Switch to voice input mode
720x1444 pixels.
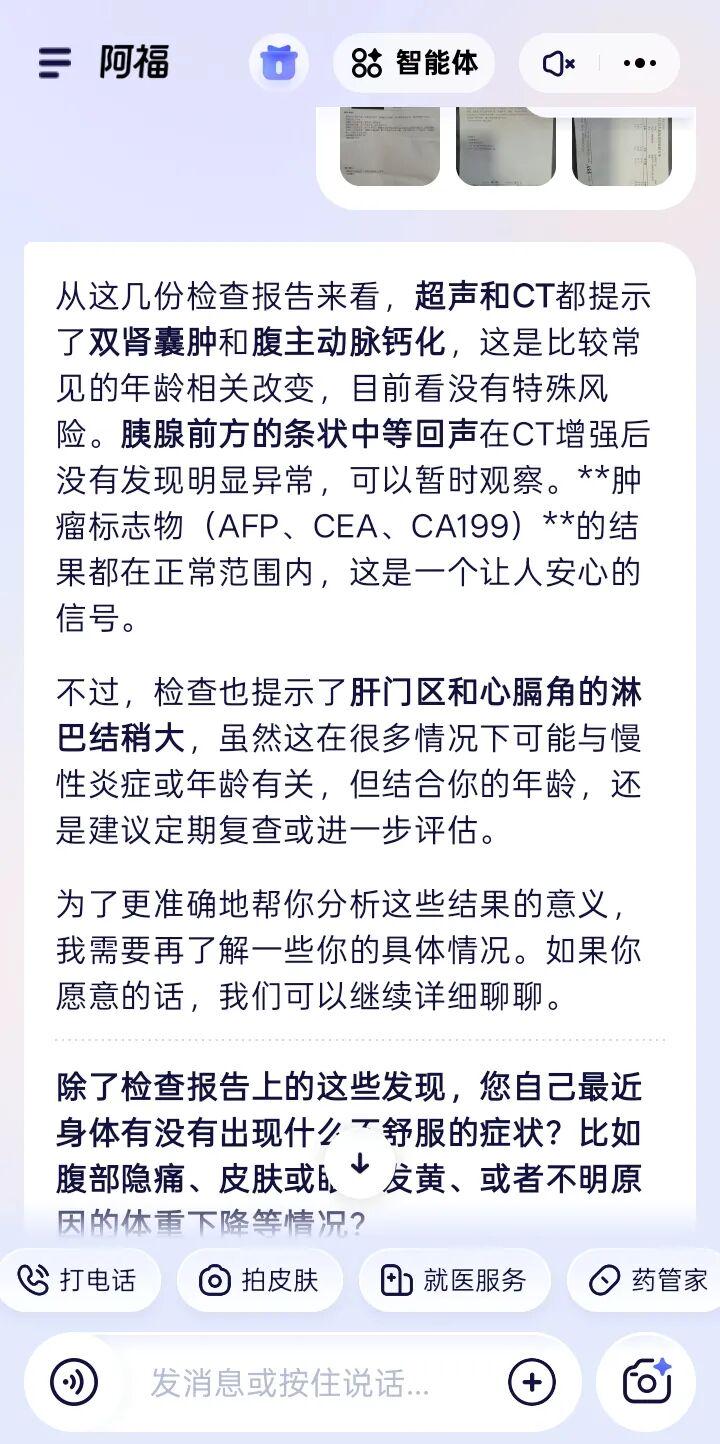coord(74,1383)
